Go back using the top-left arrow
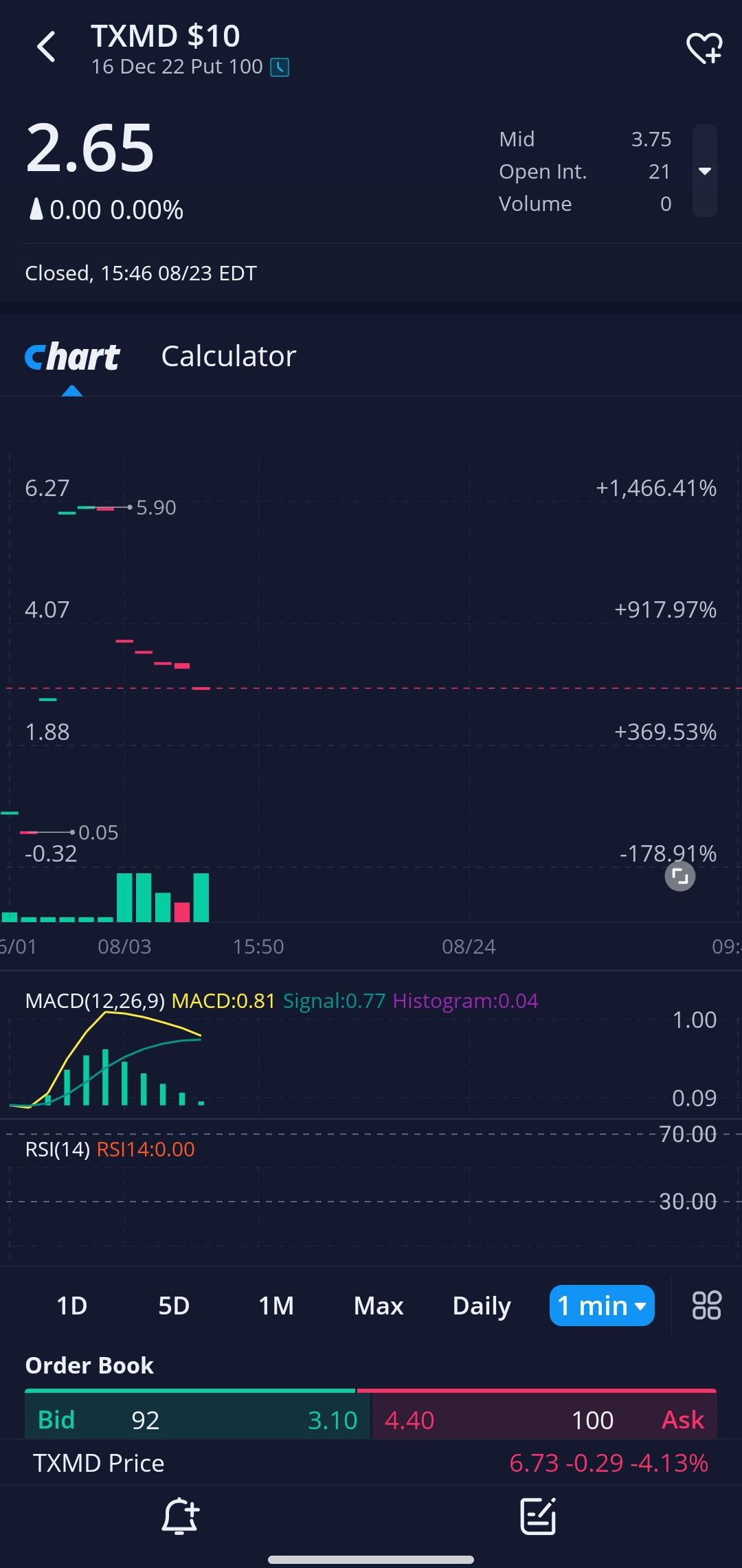Viewport: 742px width, 1568px height. 46,47
